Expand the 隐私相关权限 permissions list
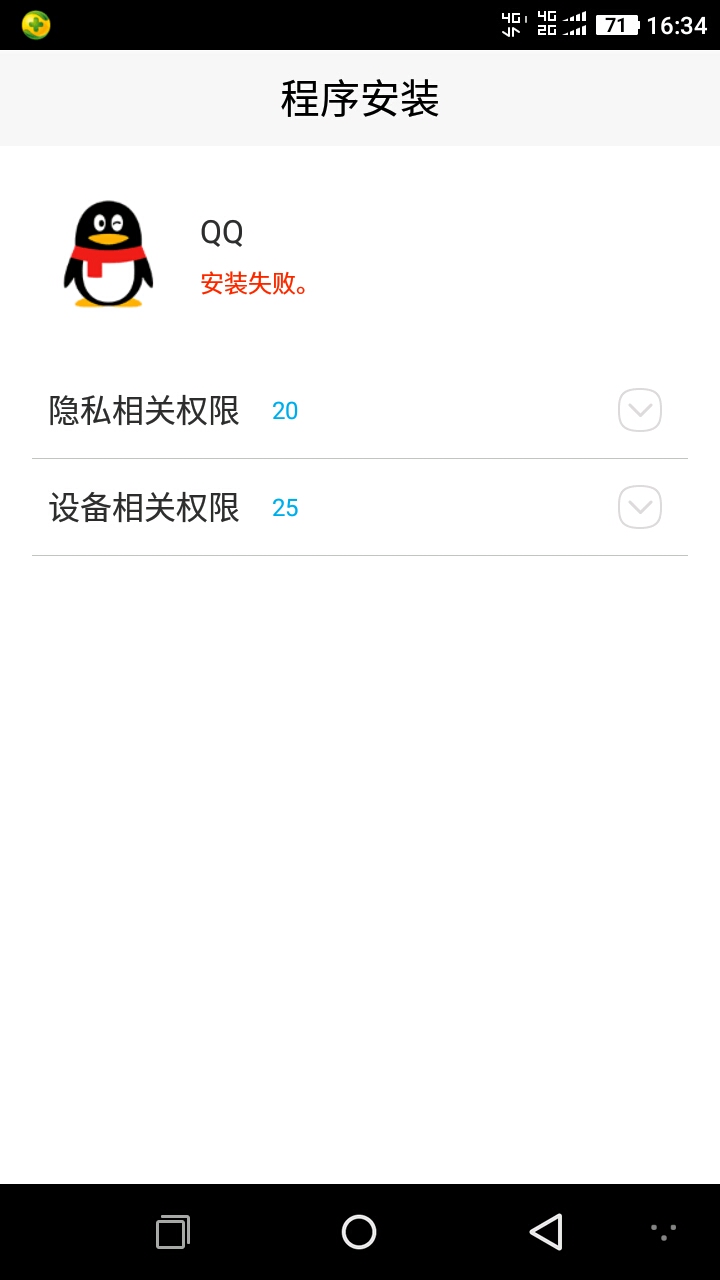 click(640, 410)
